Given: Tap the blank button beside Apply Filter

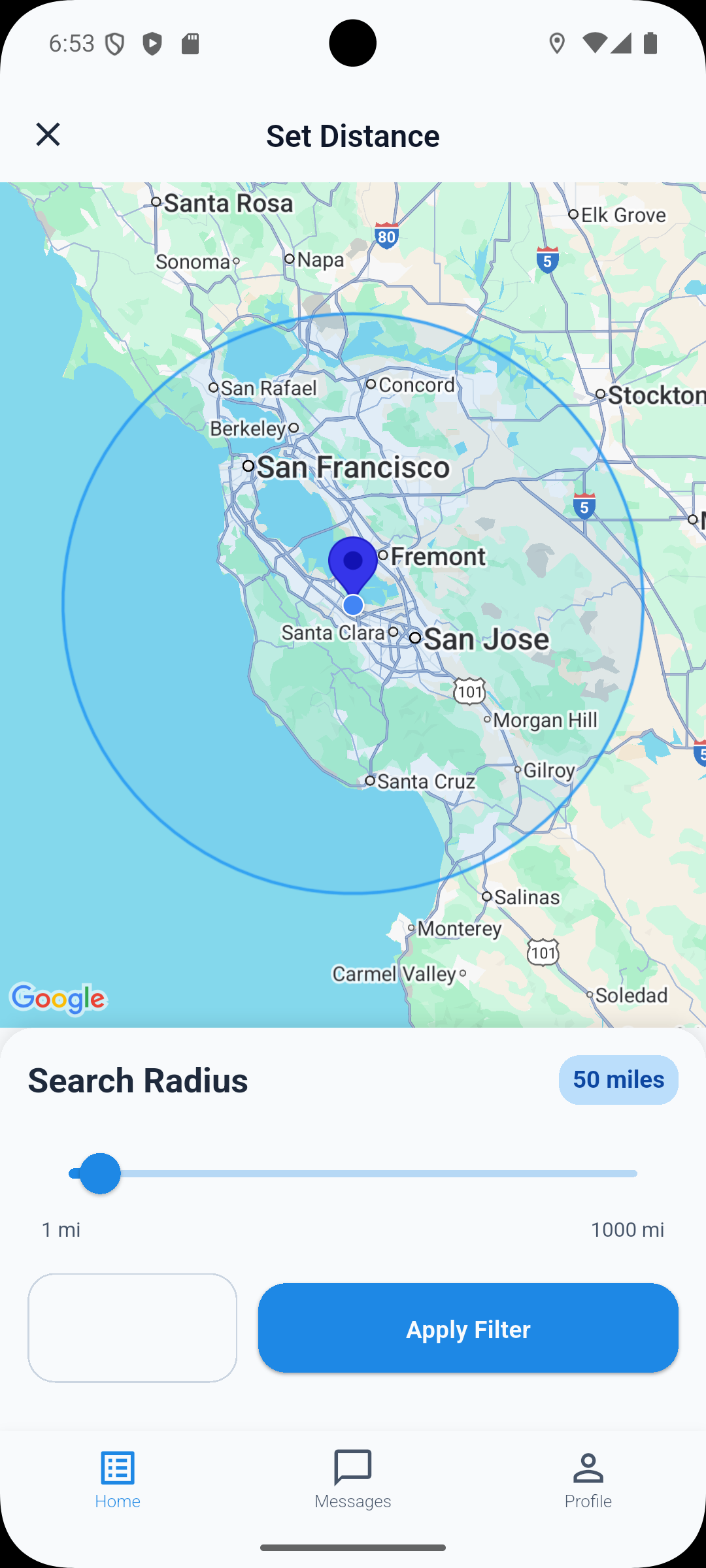Looking at the screenshot, I should click(132, 1328).
